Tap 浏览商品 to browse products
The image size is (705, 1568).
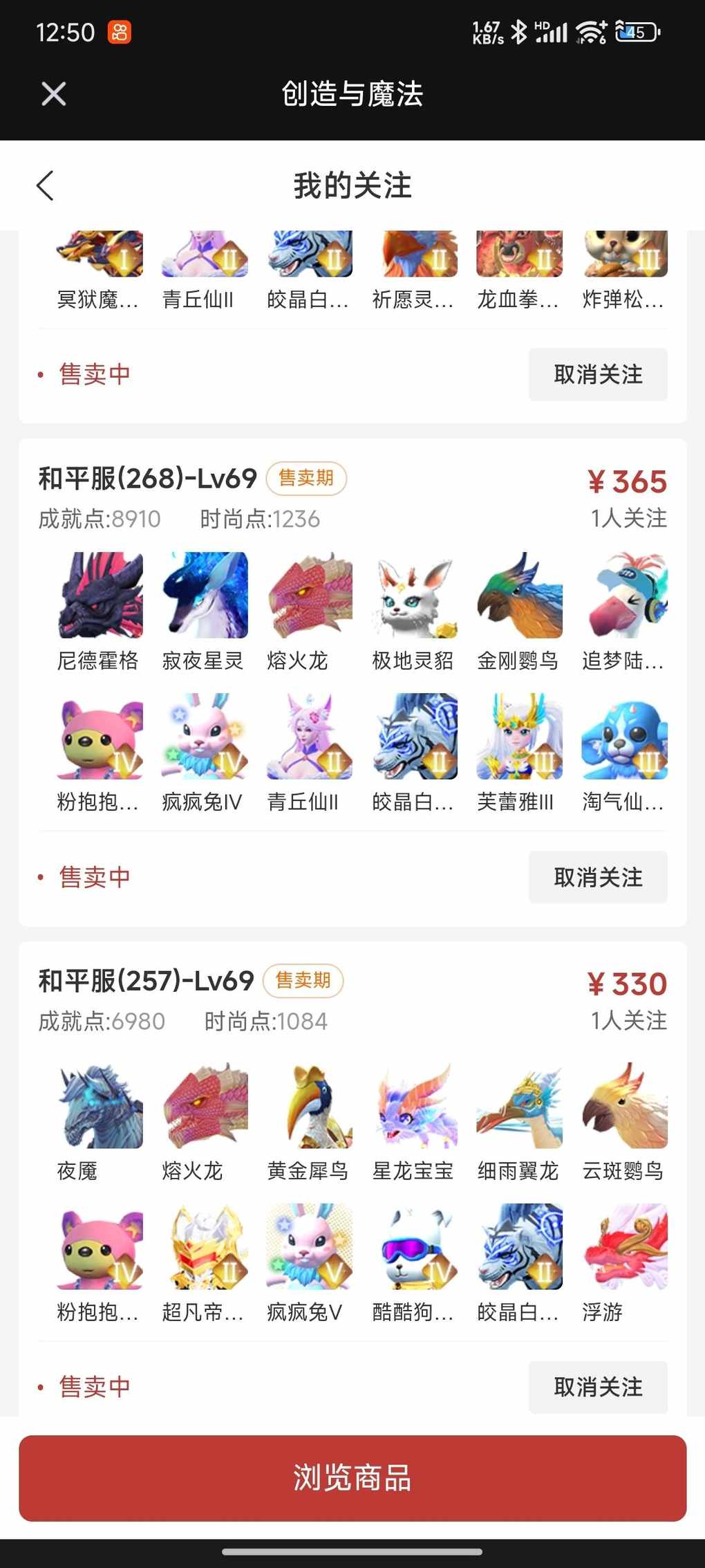click(352, 1478)
